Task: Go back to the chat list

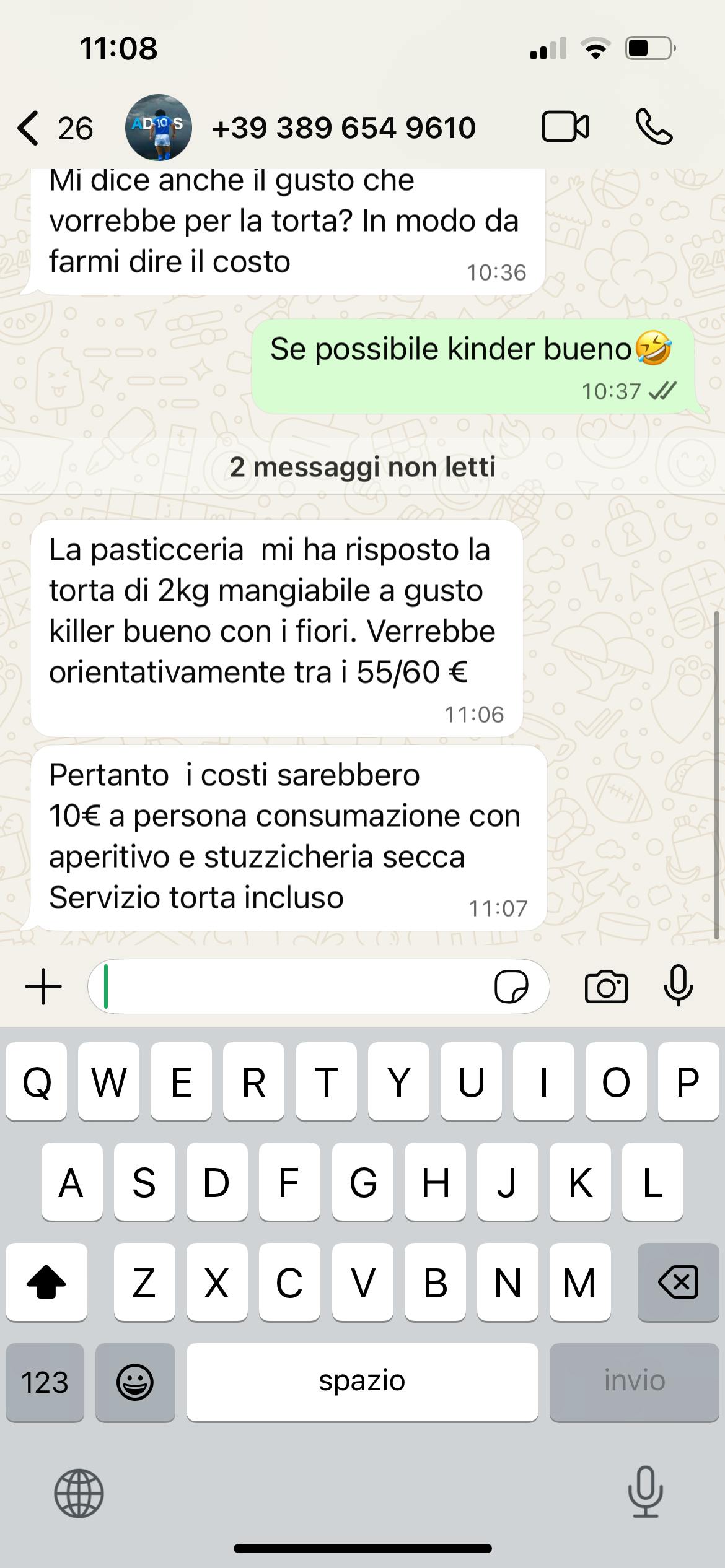Action: coord(53,128)
